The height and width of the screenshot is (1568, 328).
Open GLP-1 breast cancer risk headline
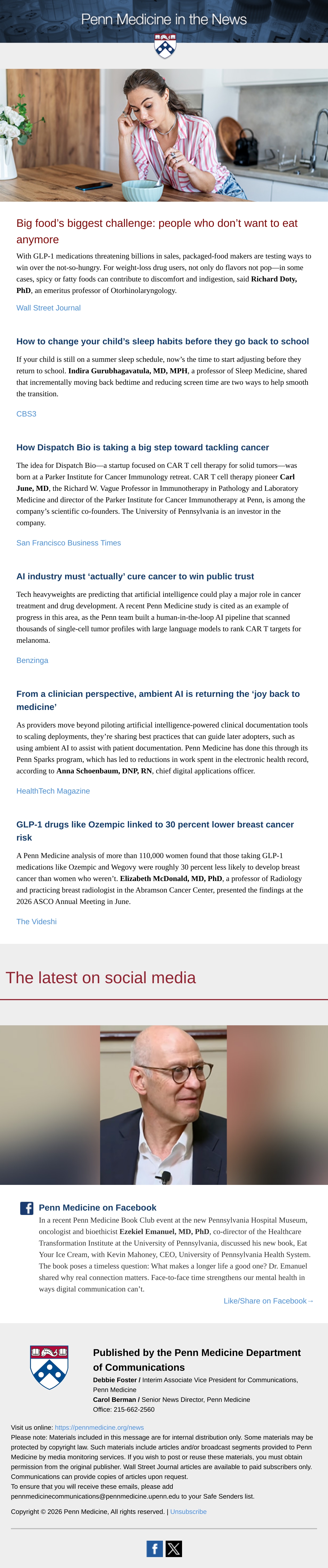click(x=155, y=831)
